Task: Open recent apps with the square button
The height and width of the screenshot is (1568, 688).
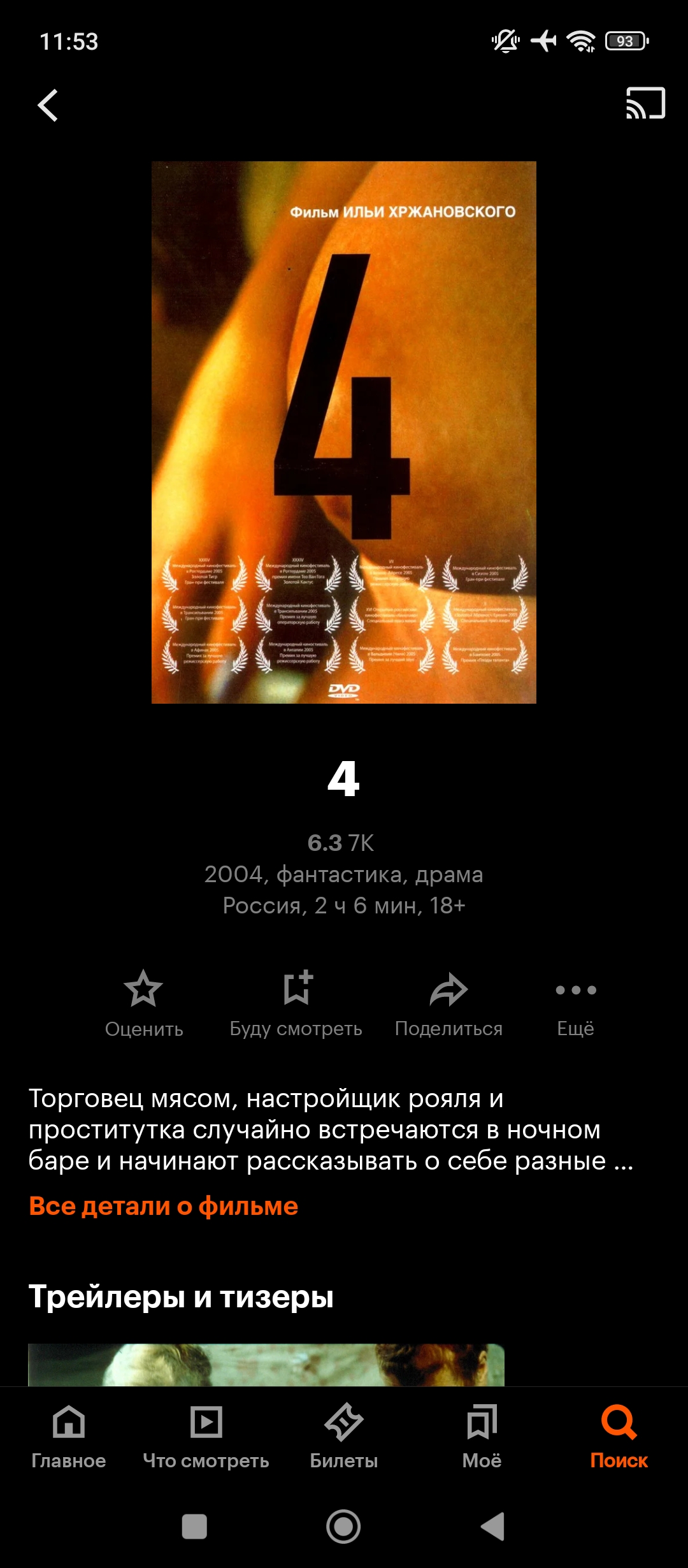Action: point(194,1527)
